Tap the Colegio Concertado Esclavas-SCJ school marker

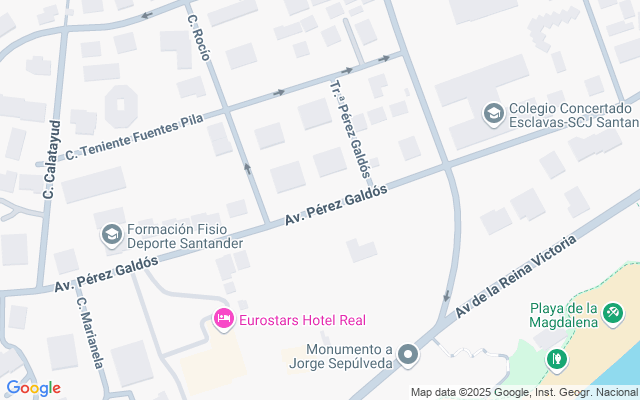tap(493, 115)
